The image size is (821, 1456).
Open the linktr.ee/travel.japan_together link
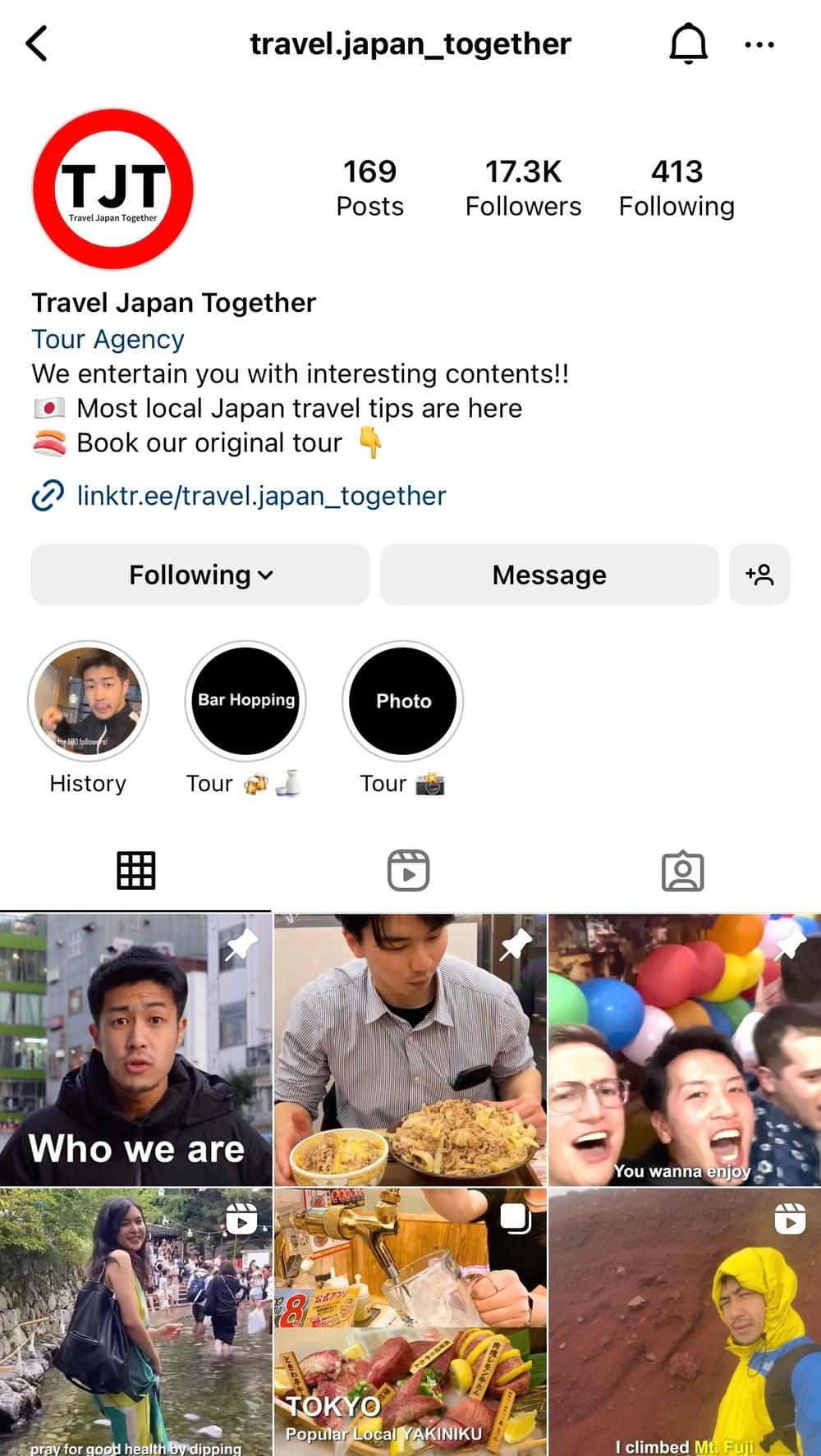tap(260, 496)
